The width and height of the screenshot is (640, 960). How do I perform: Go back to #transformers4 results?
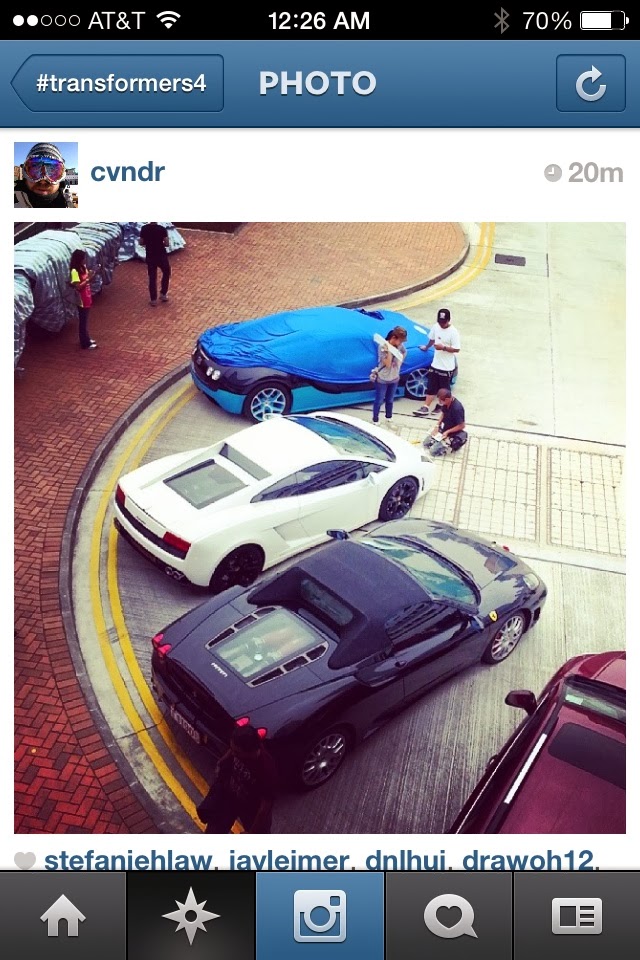point(118,84)
